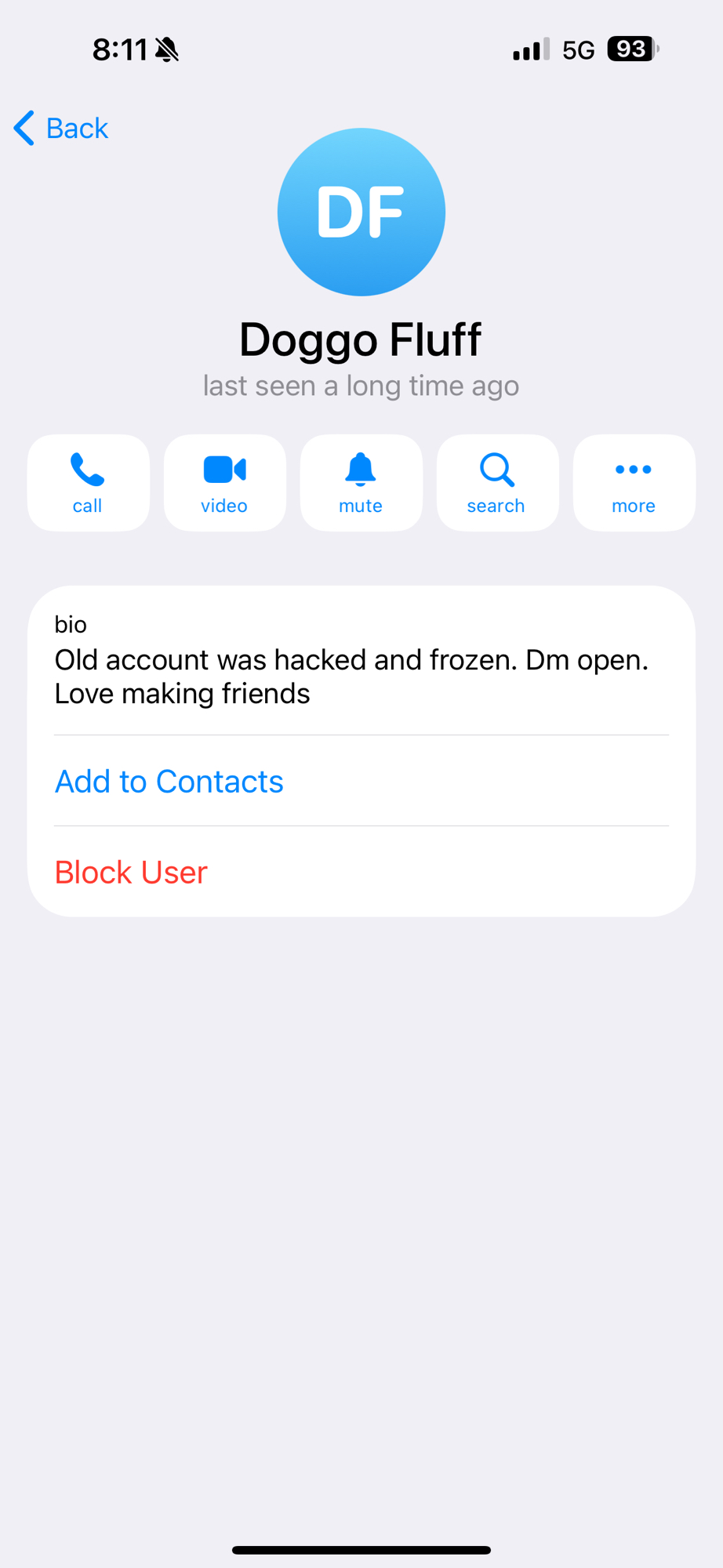Search in this conversation

497,483
